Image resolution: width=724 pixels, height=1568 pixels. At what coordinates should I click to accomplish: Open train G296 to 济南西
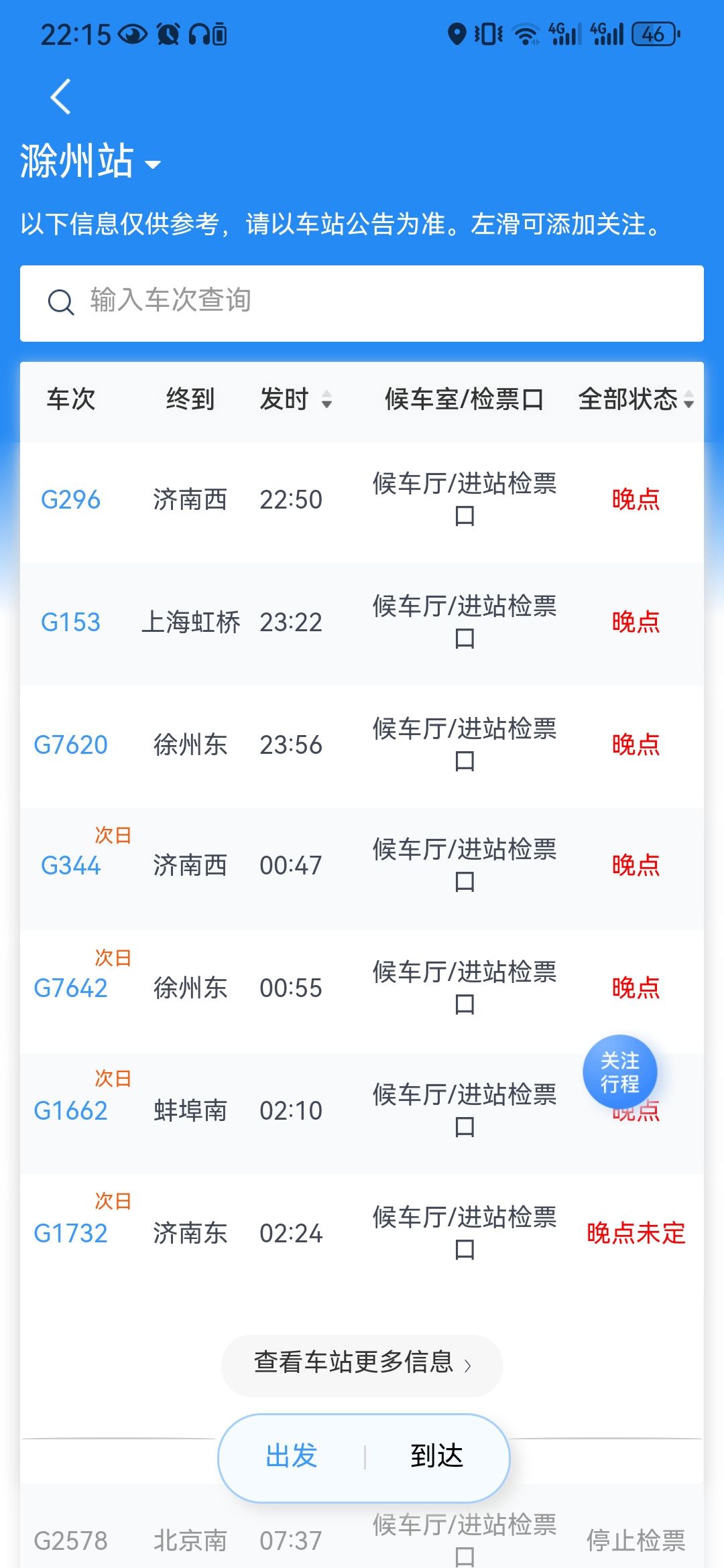[x=362, y=500]
